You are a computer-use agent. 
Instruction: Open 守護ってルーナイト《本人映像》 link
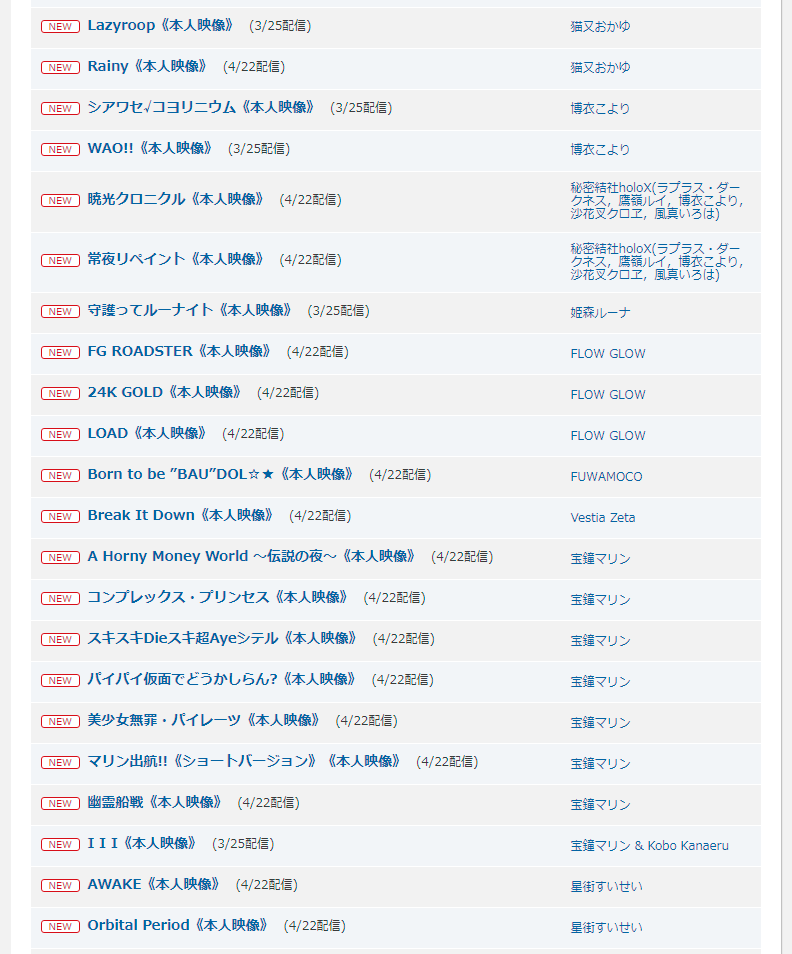[190, 310]
